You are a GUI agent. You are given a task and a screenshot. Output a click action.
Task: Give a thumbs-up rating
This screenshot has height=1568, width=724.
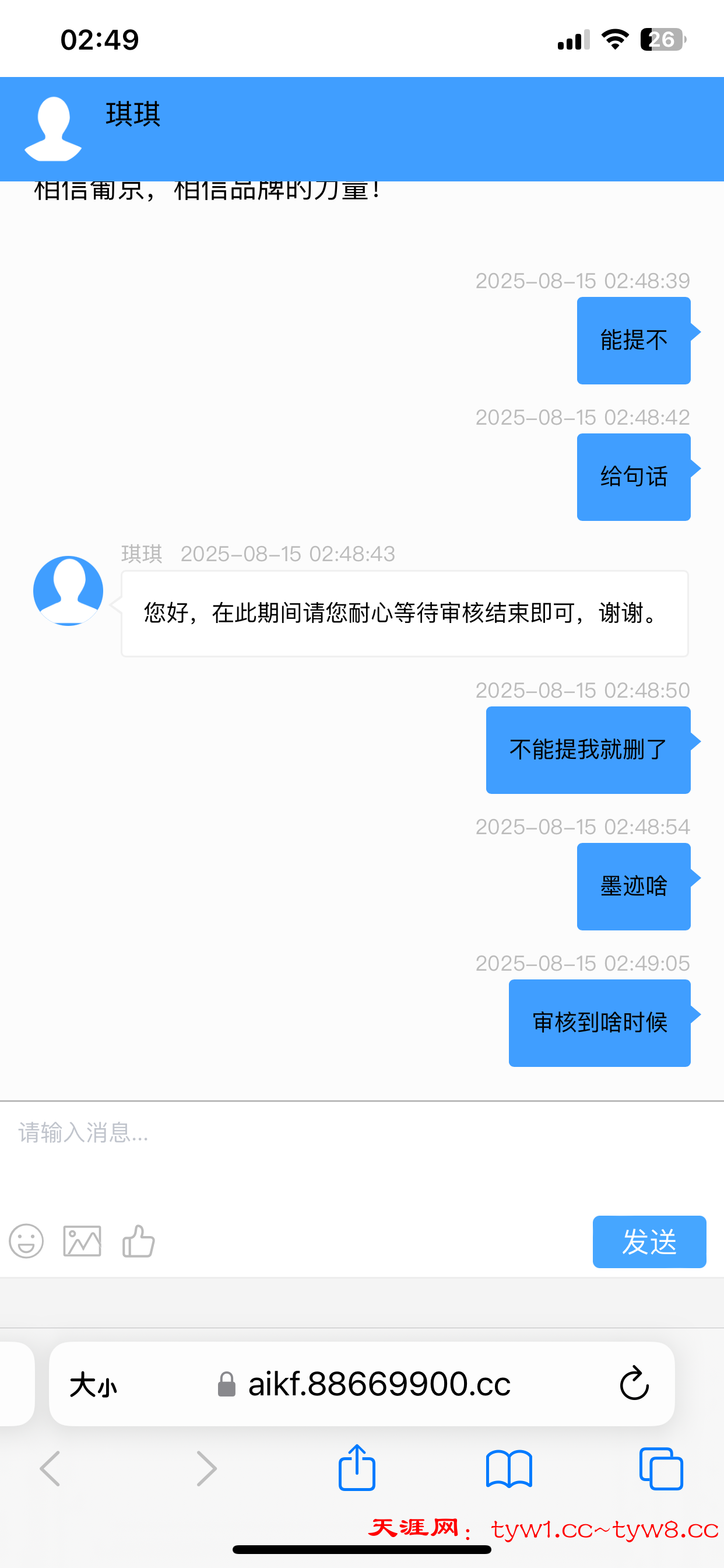coord(139,1241)
